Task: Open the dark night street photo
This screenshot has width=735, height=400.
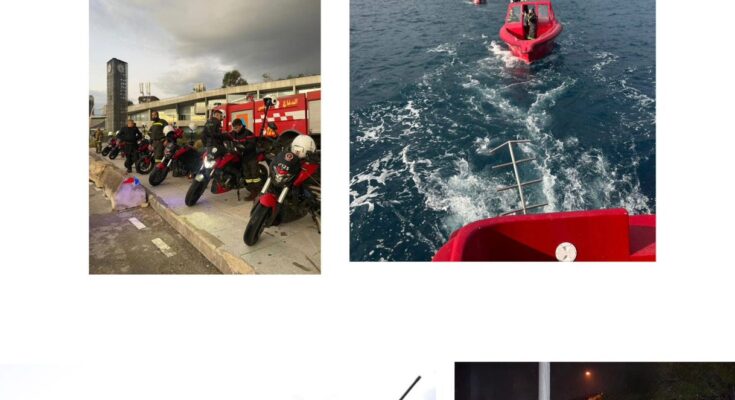Action: 594,382
